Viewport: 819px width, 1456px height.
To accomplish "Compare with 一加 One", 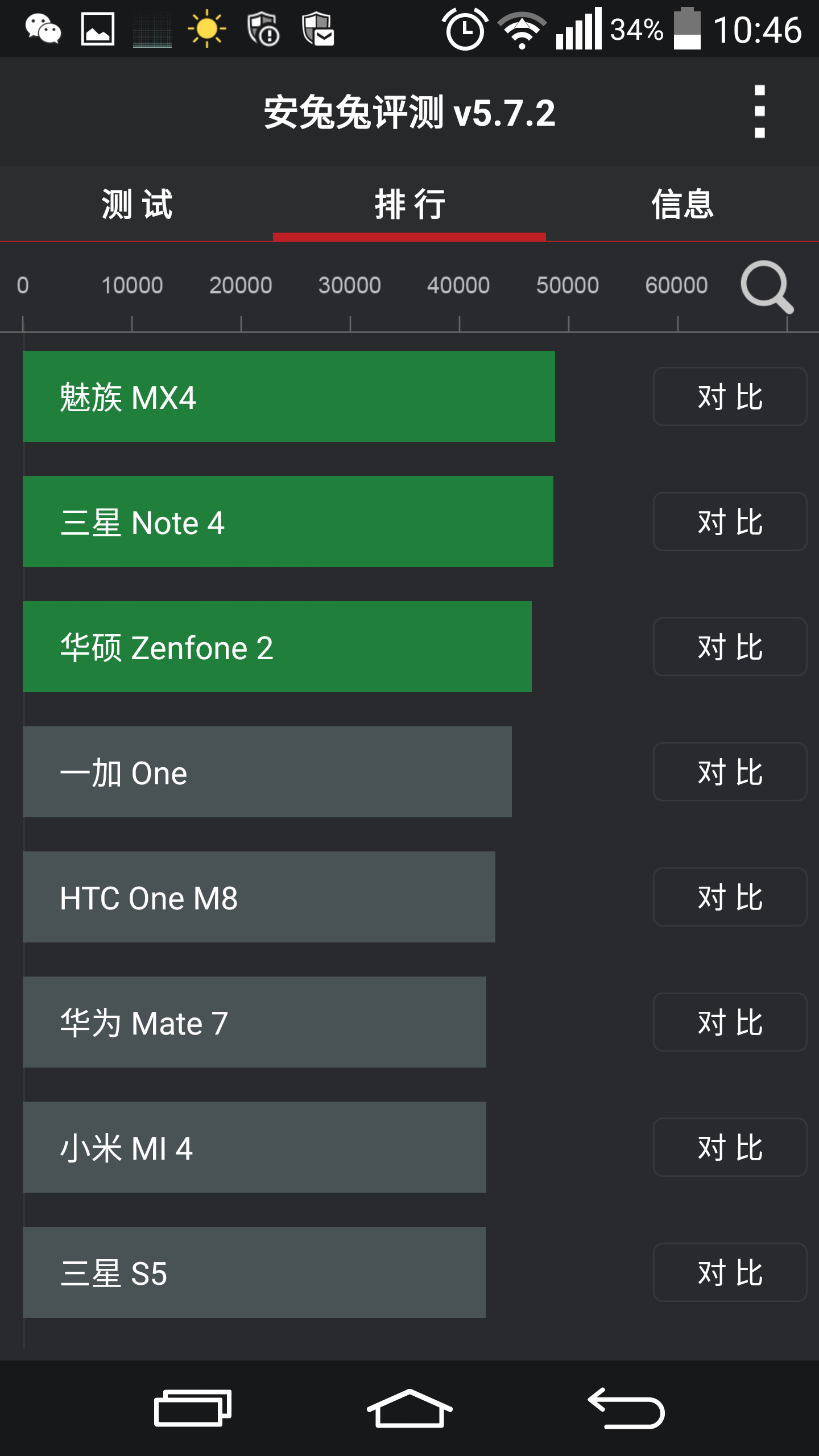I will tap(730, 772).
